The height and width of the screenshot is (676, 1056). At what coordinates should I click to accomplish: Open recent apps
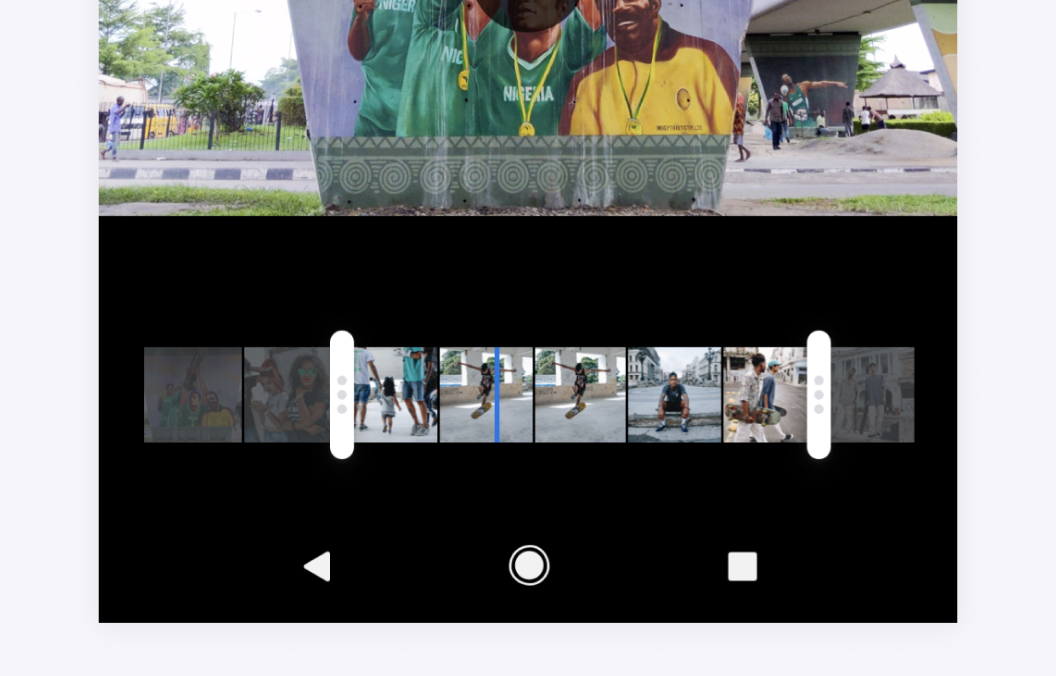(742, 566)
